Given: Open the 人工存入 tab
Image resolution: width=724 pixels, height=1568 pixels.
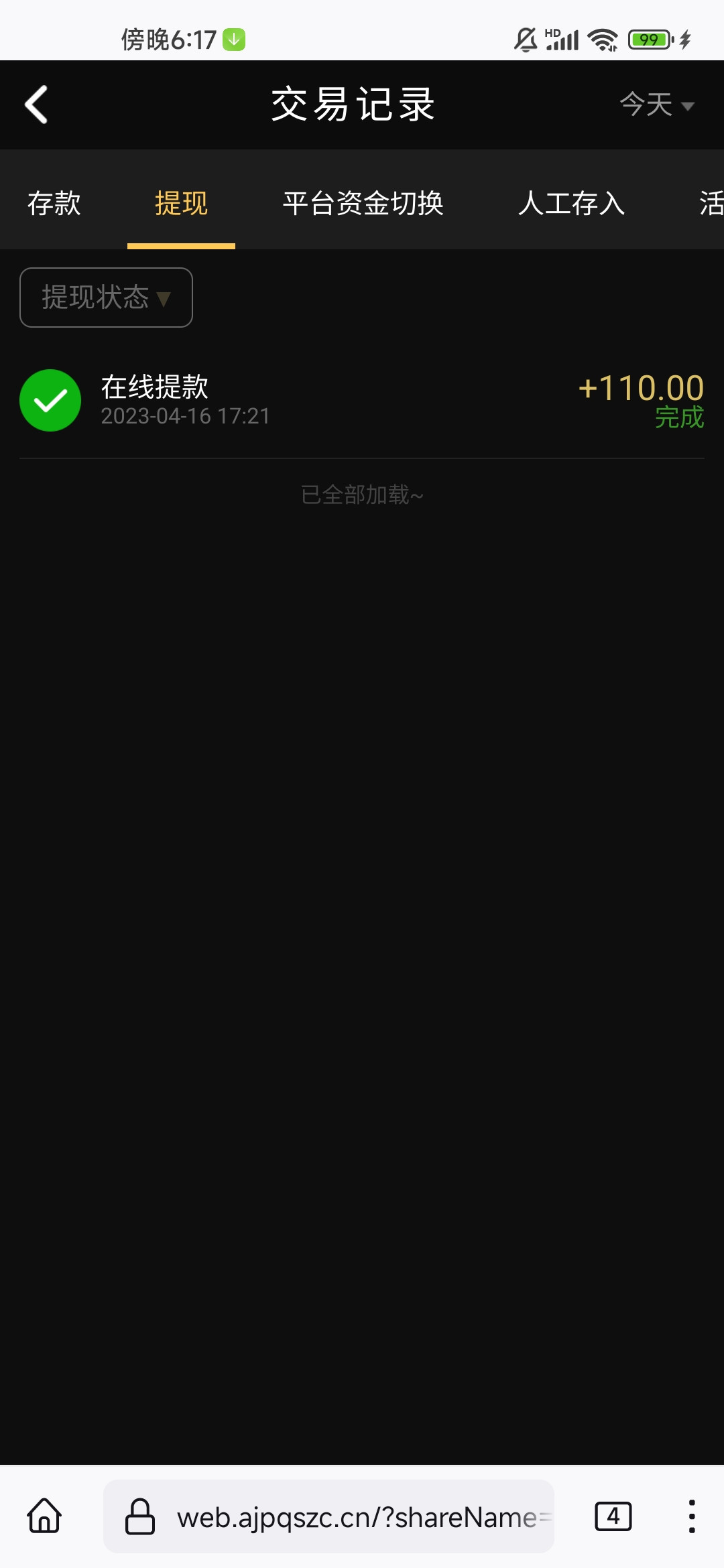Looking at the screenshot, I should pos(571,203).
